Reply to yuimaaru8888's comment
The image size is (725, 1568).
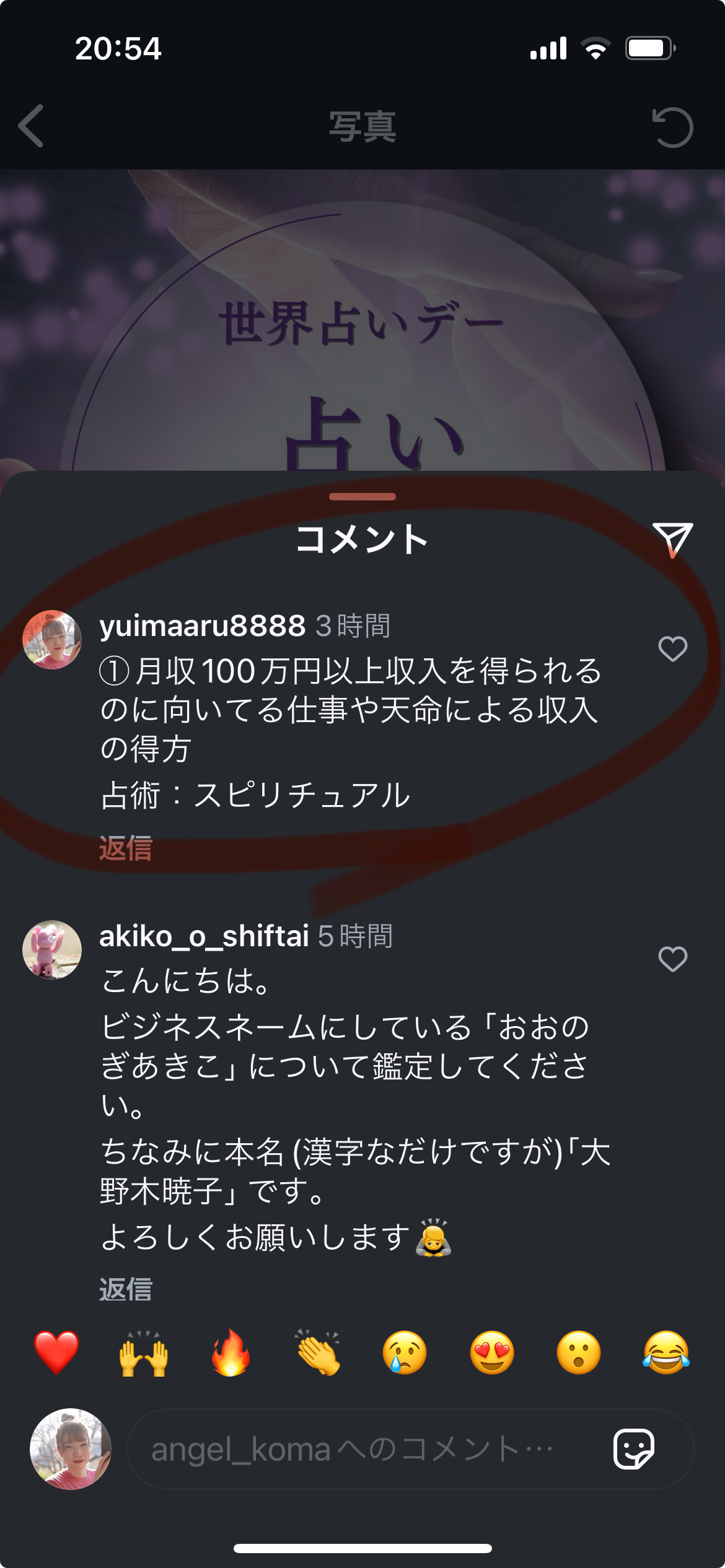[x=126, y=848]
